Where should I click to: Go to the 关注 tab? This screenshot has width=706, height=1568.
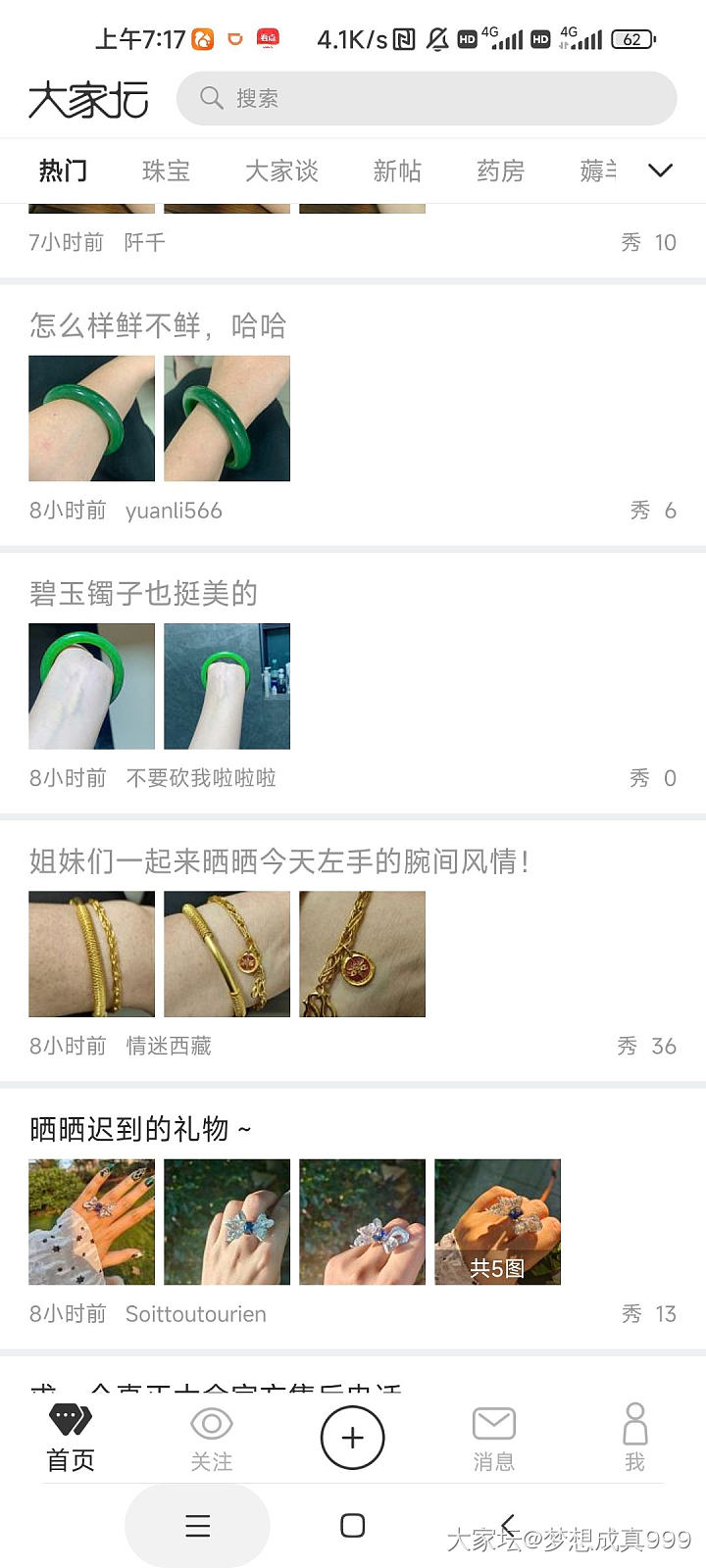[x=211, y=1439]
